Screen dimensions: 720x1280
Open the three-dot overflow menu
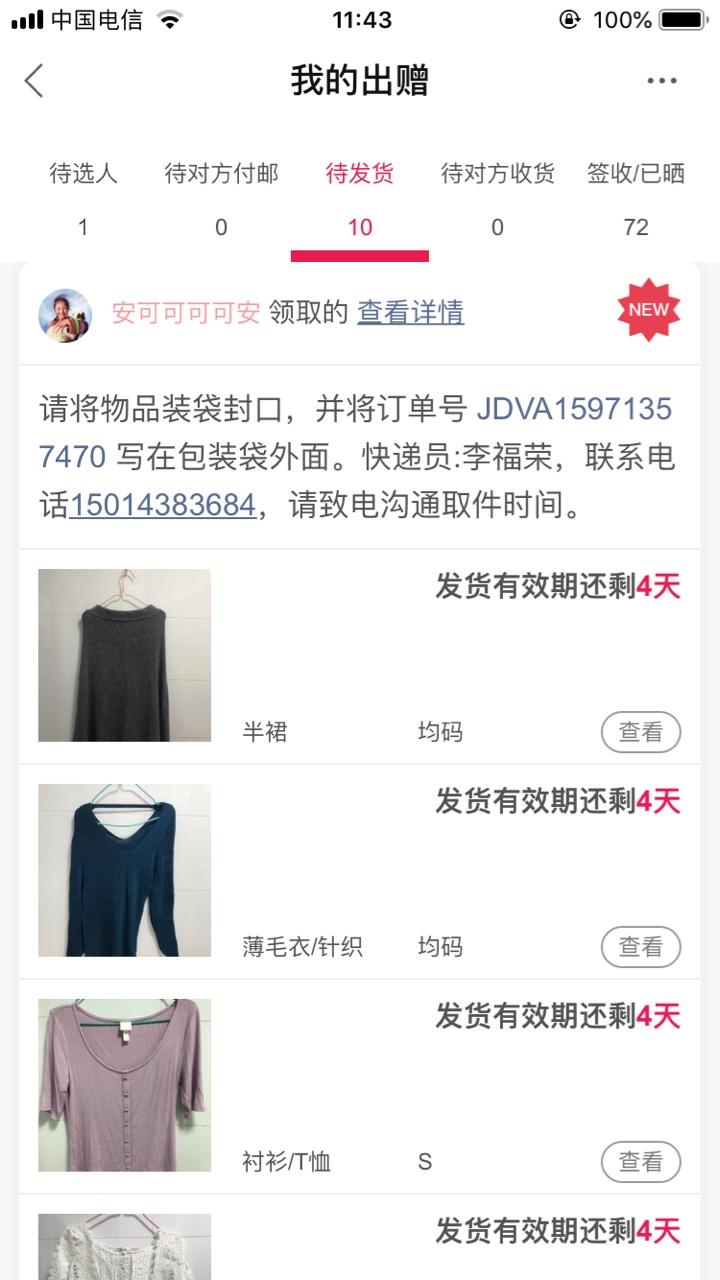[661, 81]
